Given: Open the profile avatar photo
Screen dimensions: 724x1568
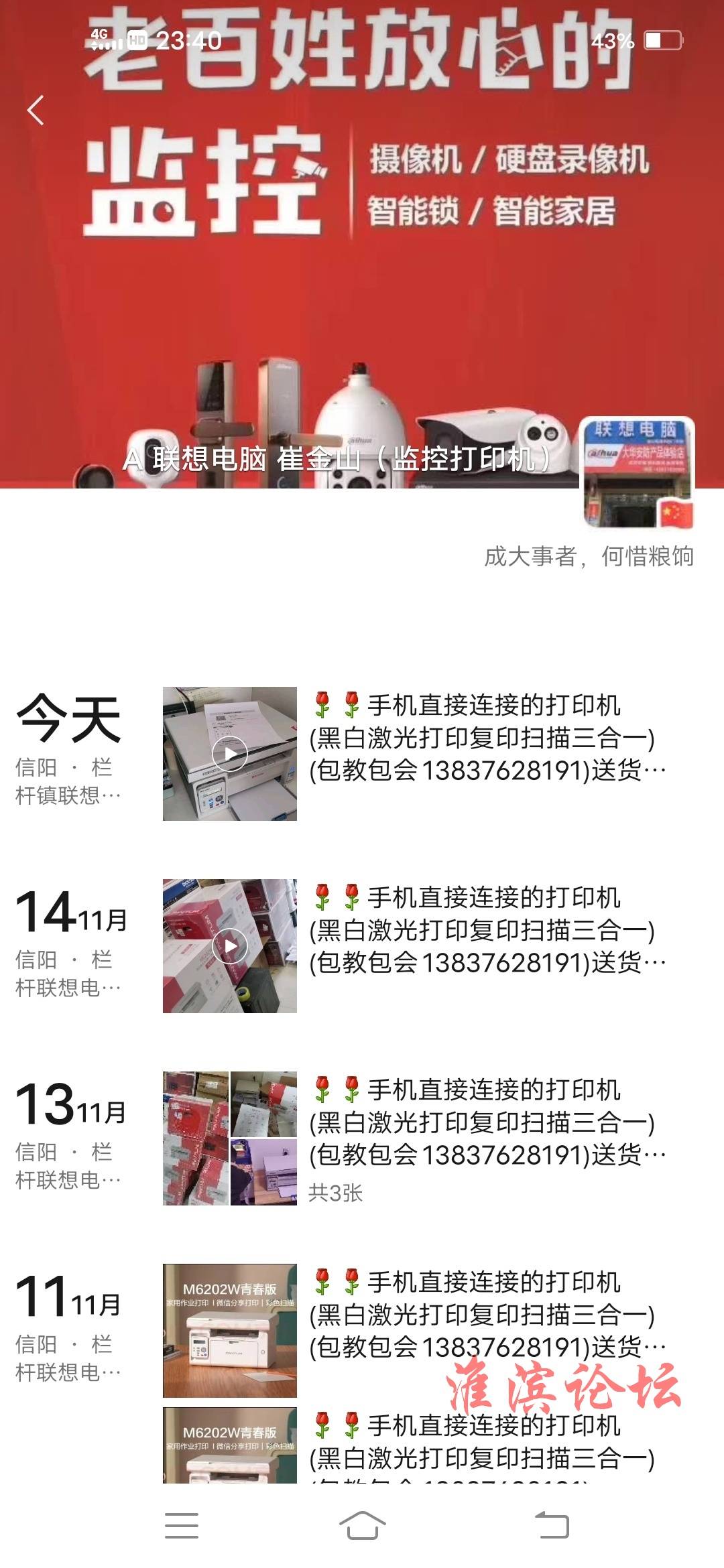Looking at the screenshot, I should tap(636, 473).
